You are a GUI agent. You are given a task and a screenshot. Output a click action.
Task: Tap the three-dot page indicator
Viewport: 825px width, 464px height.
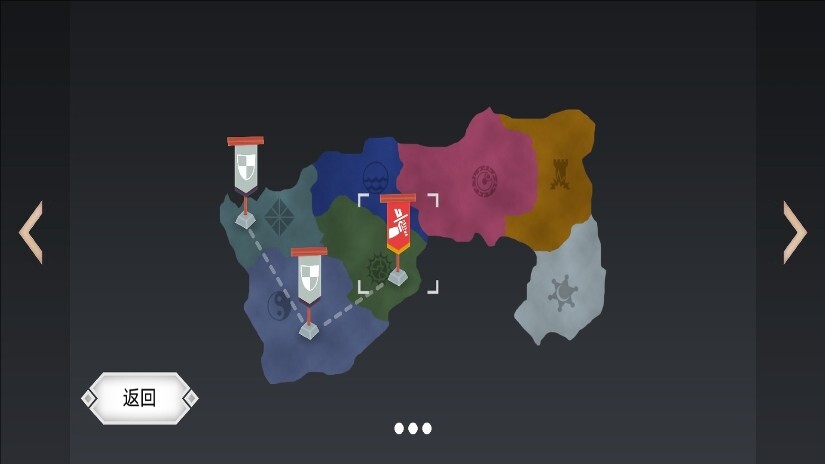[x=413, y=428]
